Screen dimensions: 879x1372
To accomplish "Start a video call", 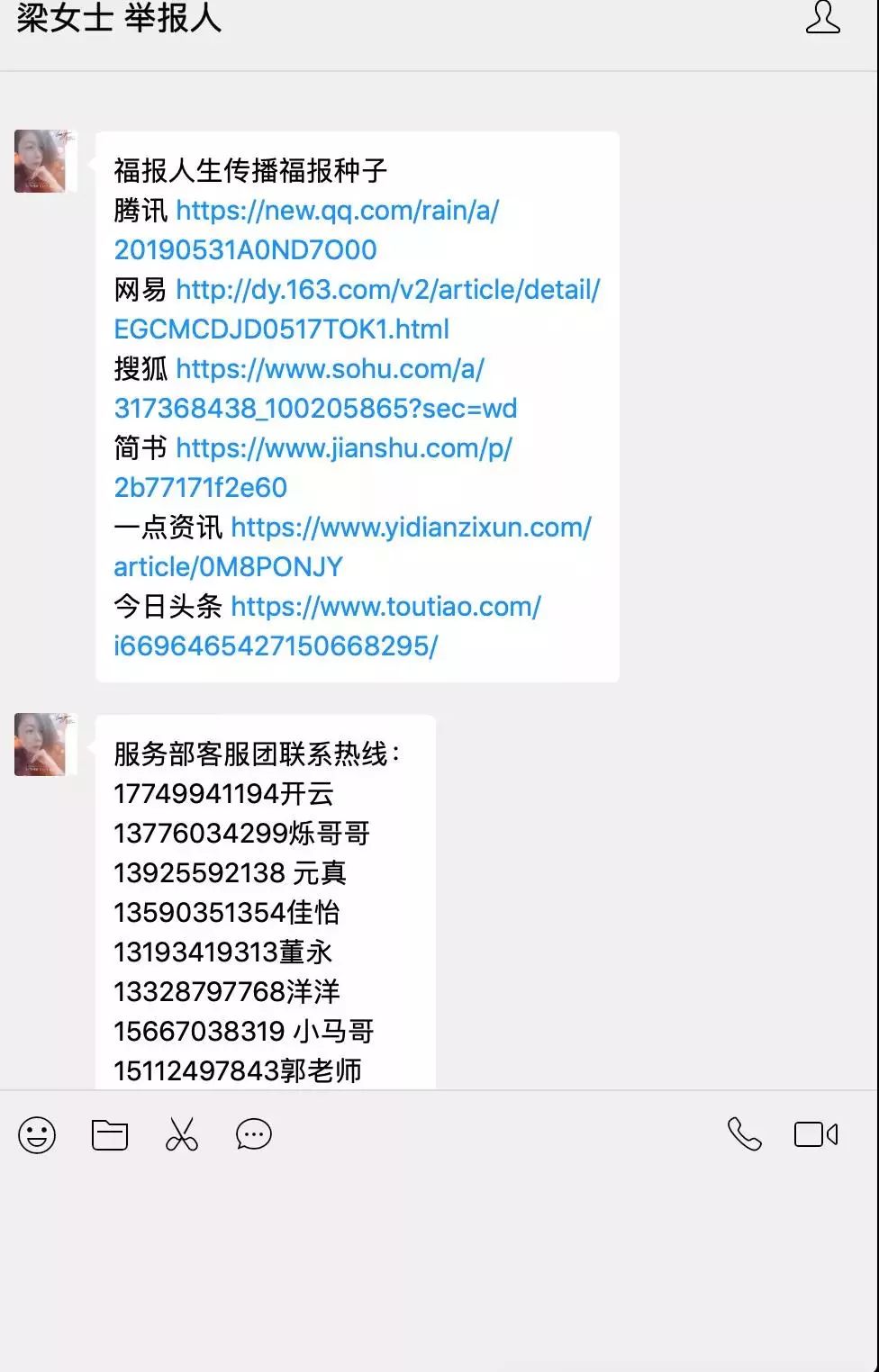I will click(x=816, y=1134).
